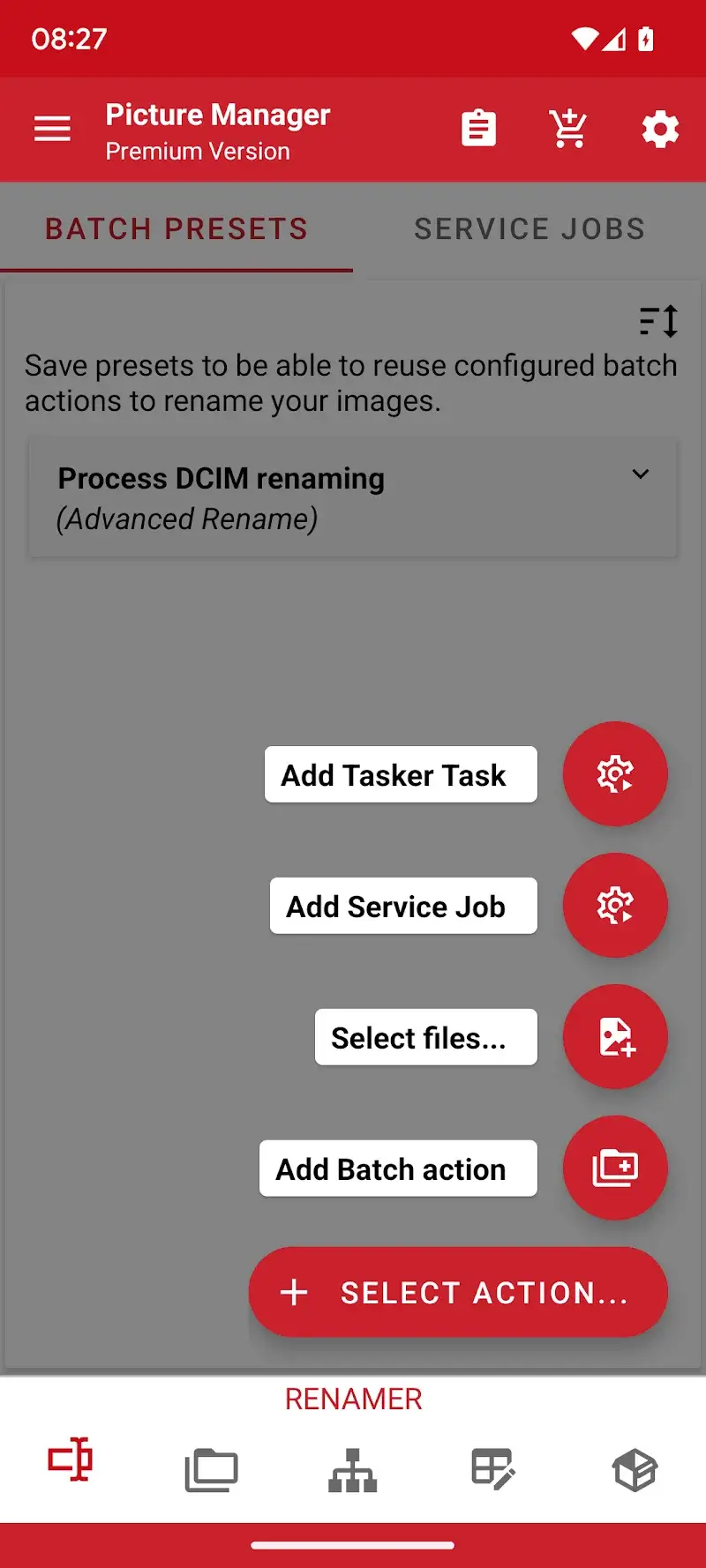Viewport: 706px width, 1568px height.
Task: Open the hamburger drawer menu
Action: (x=52, y=130)
